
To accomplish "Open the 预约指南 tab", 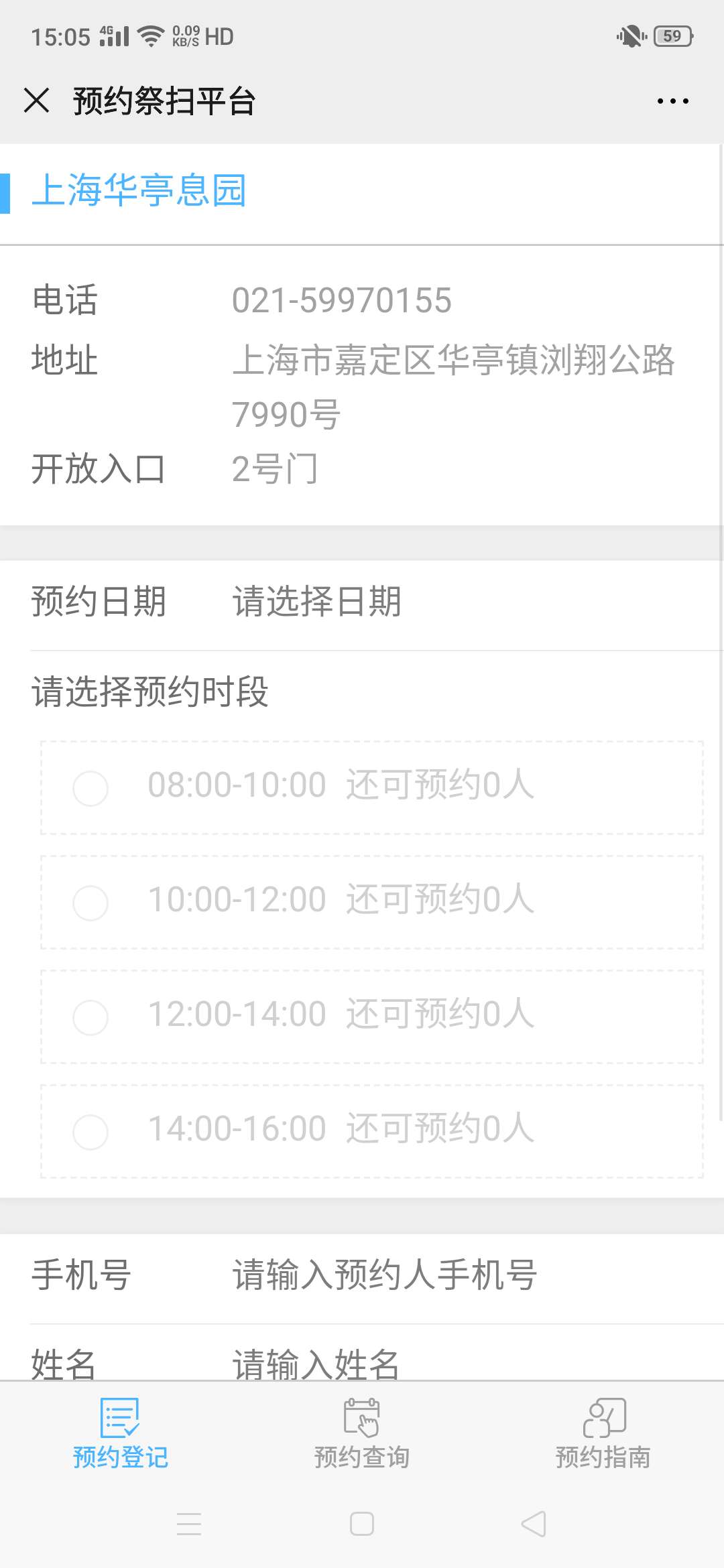I will [x=603, y=1433].
